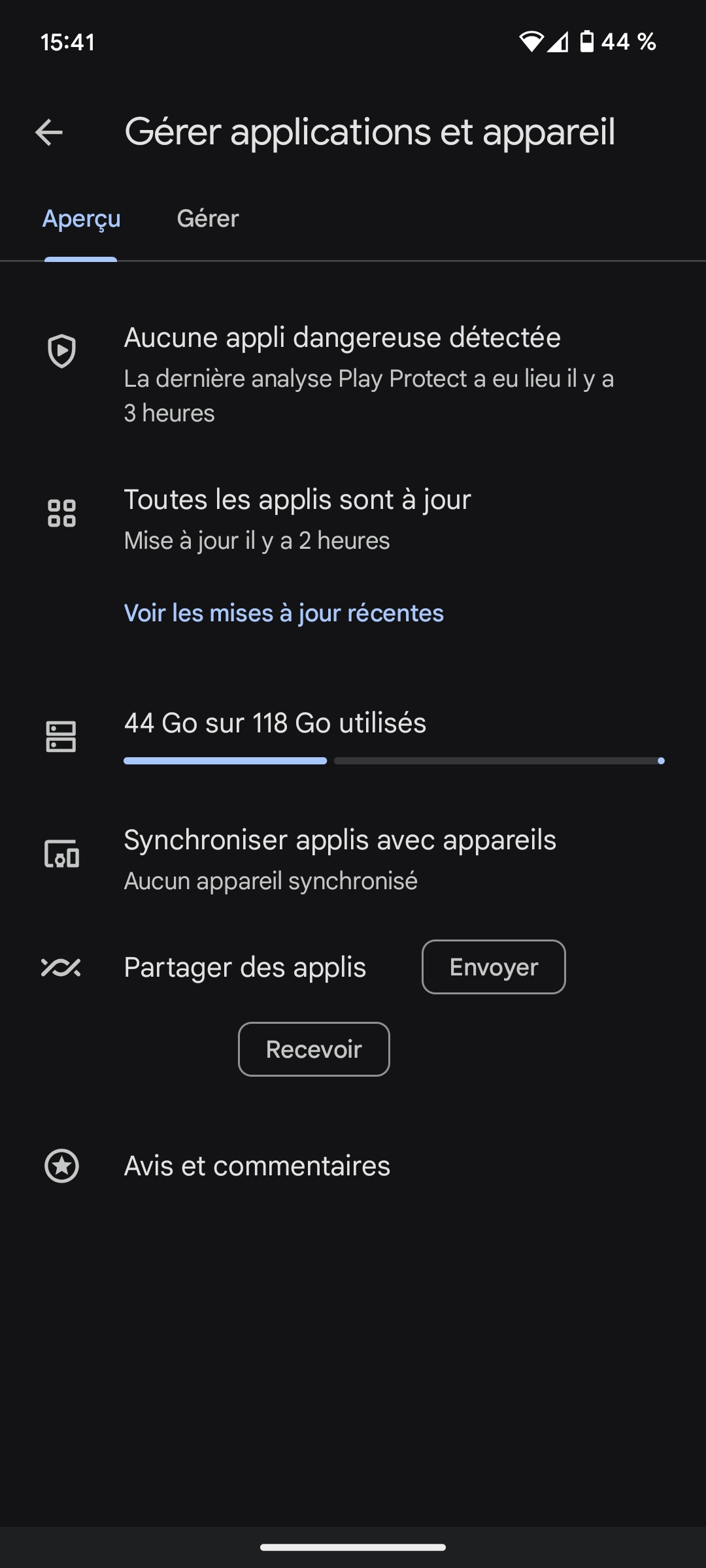Select the Aperçu tab

click(x=81, y=219)
